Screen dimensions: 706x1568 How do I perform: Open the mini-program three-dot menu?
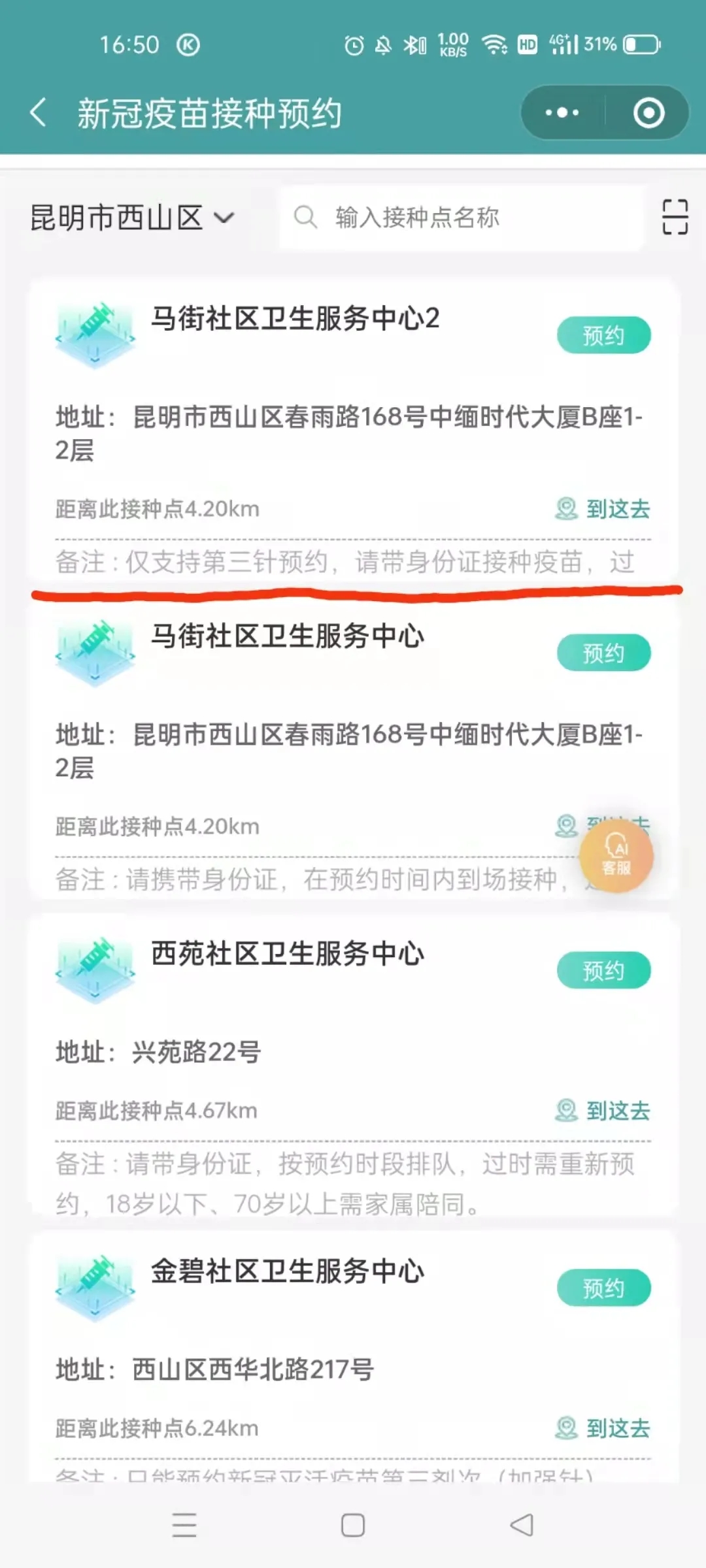562,112
